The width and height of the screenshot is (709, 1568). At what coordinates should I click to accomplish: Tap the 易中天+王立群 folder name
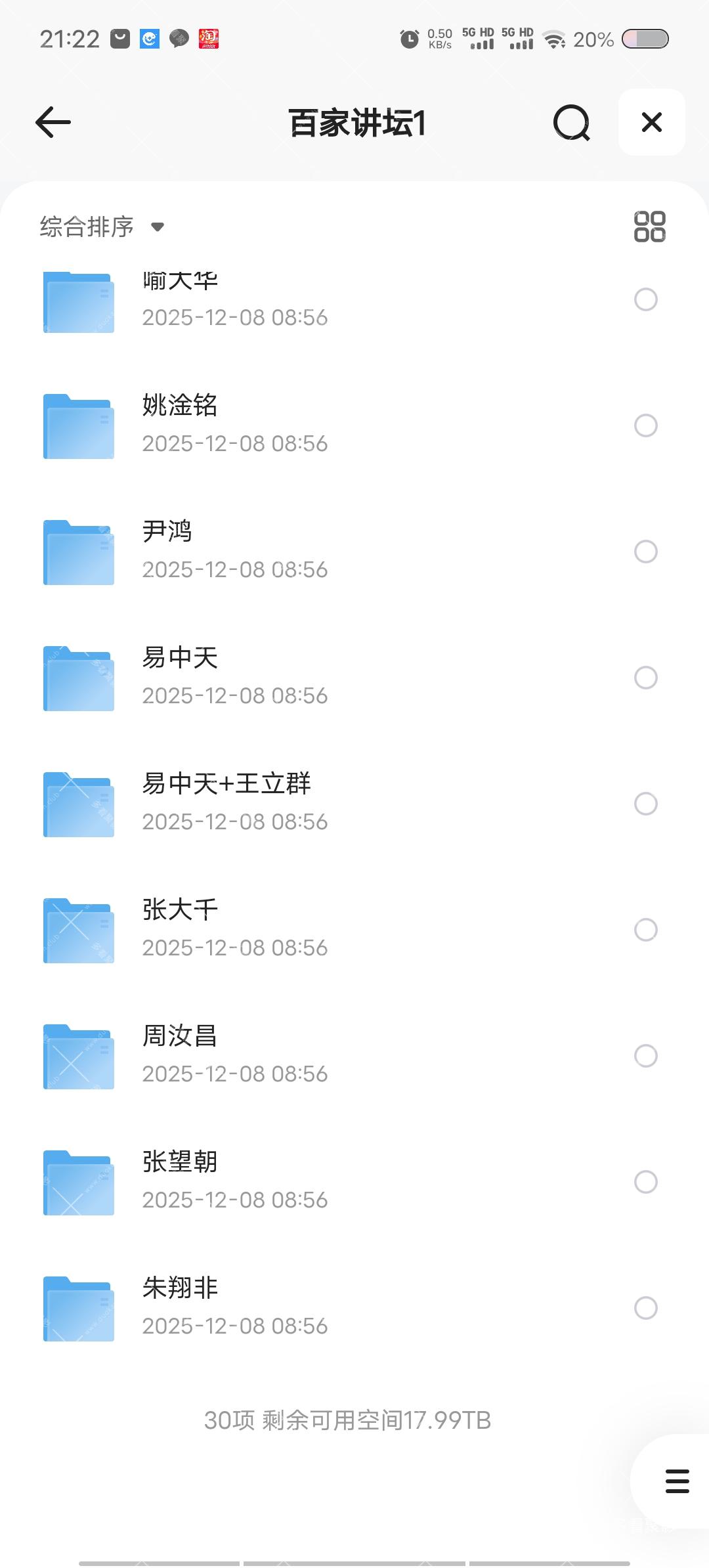click(228, 784)
